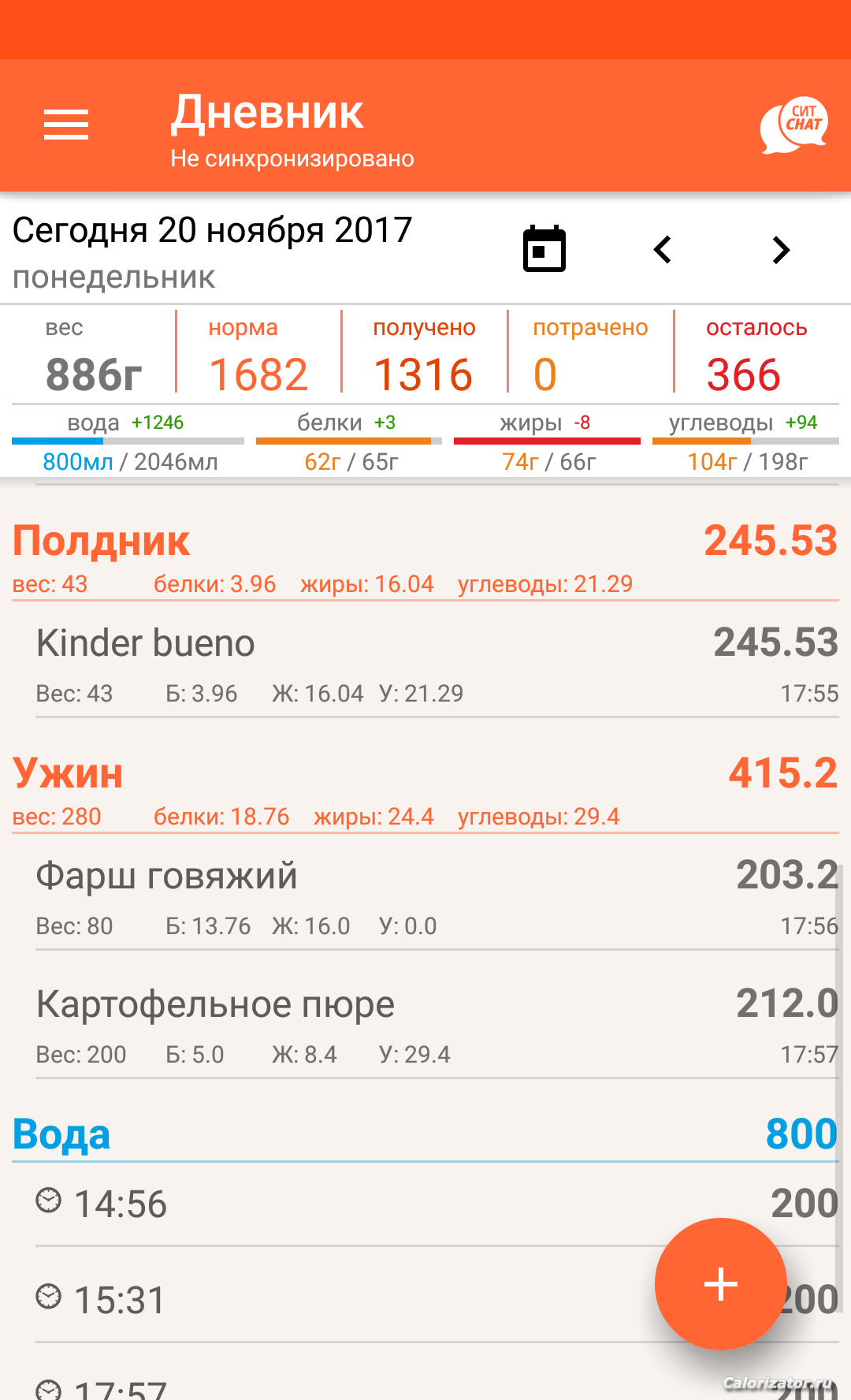Open the Kinder bueno entry
The image size is (851, 1400).
coord(437,666)
